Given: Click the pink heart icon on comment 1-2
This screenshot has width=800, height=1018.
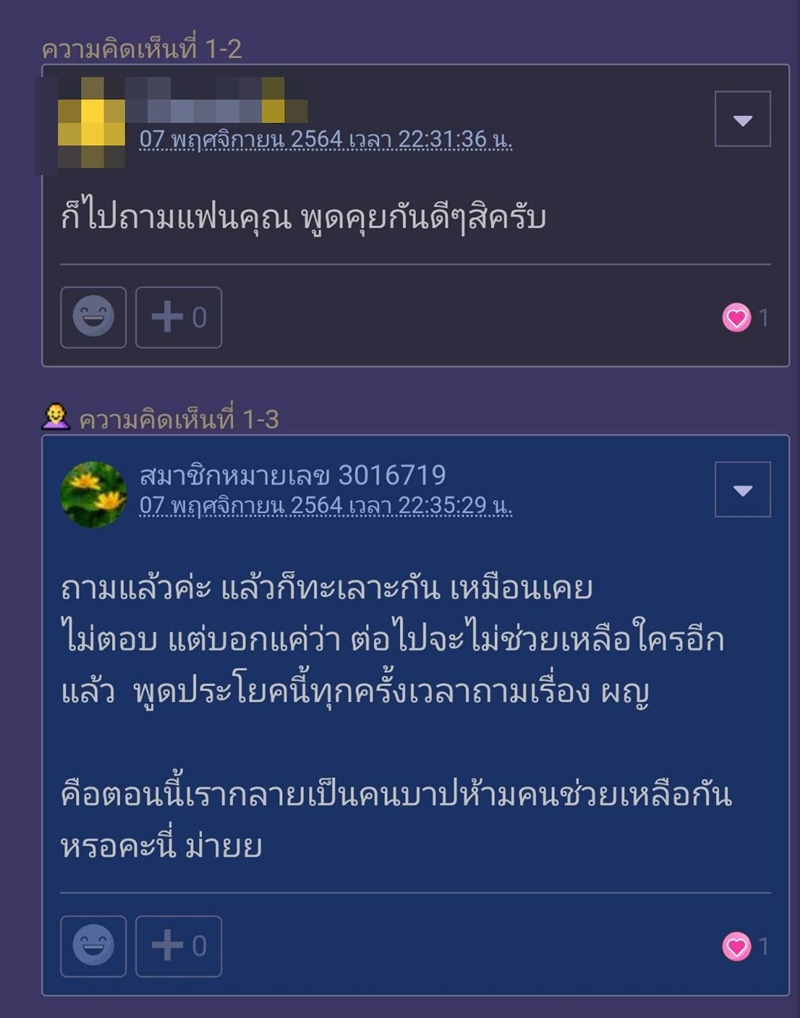Looking at the screenshot, I should (x=736, y=317).
